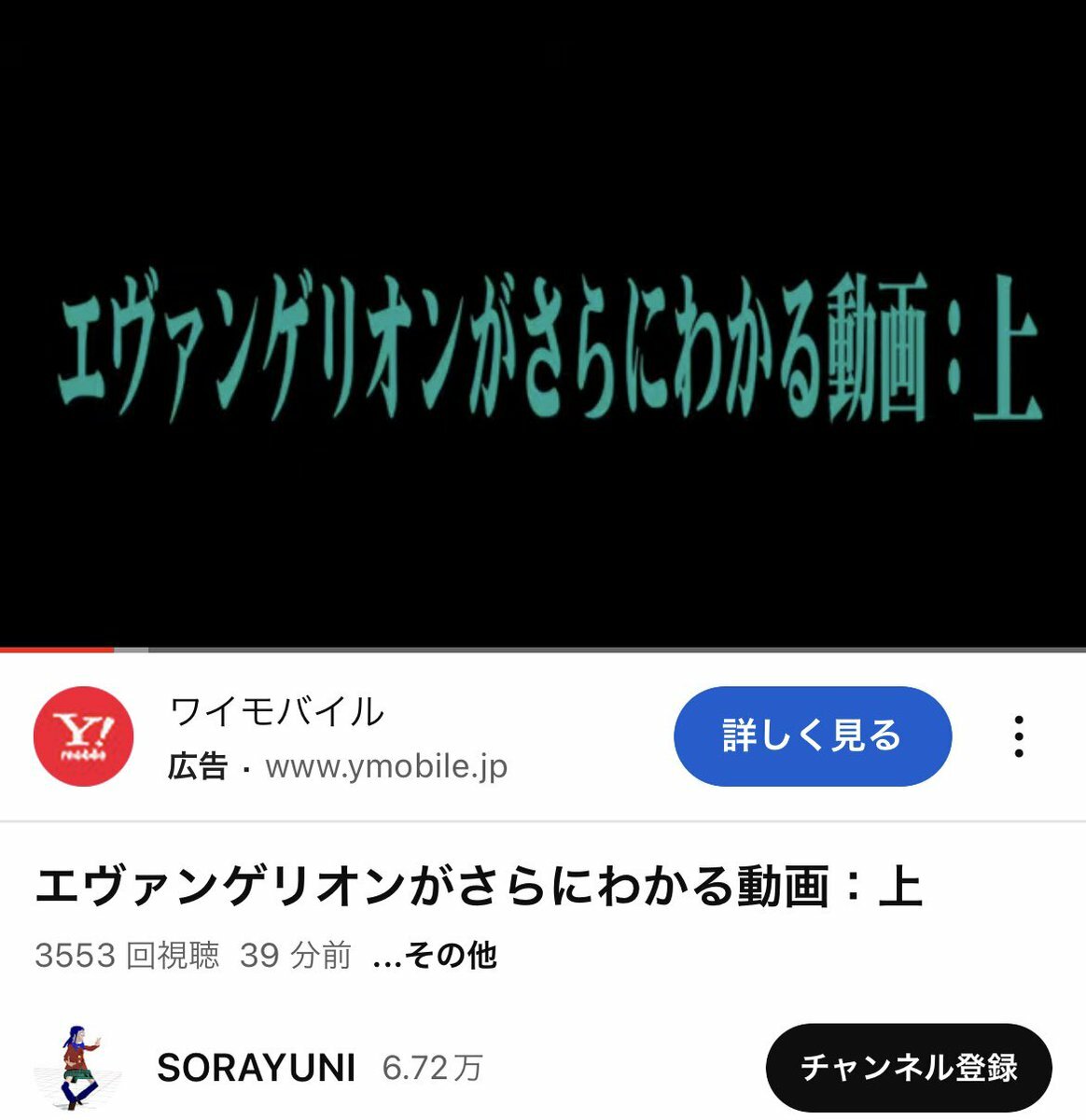
Task: Open the ad's three-dot options menu
Action: [1019, 736]
